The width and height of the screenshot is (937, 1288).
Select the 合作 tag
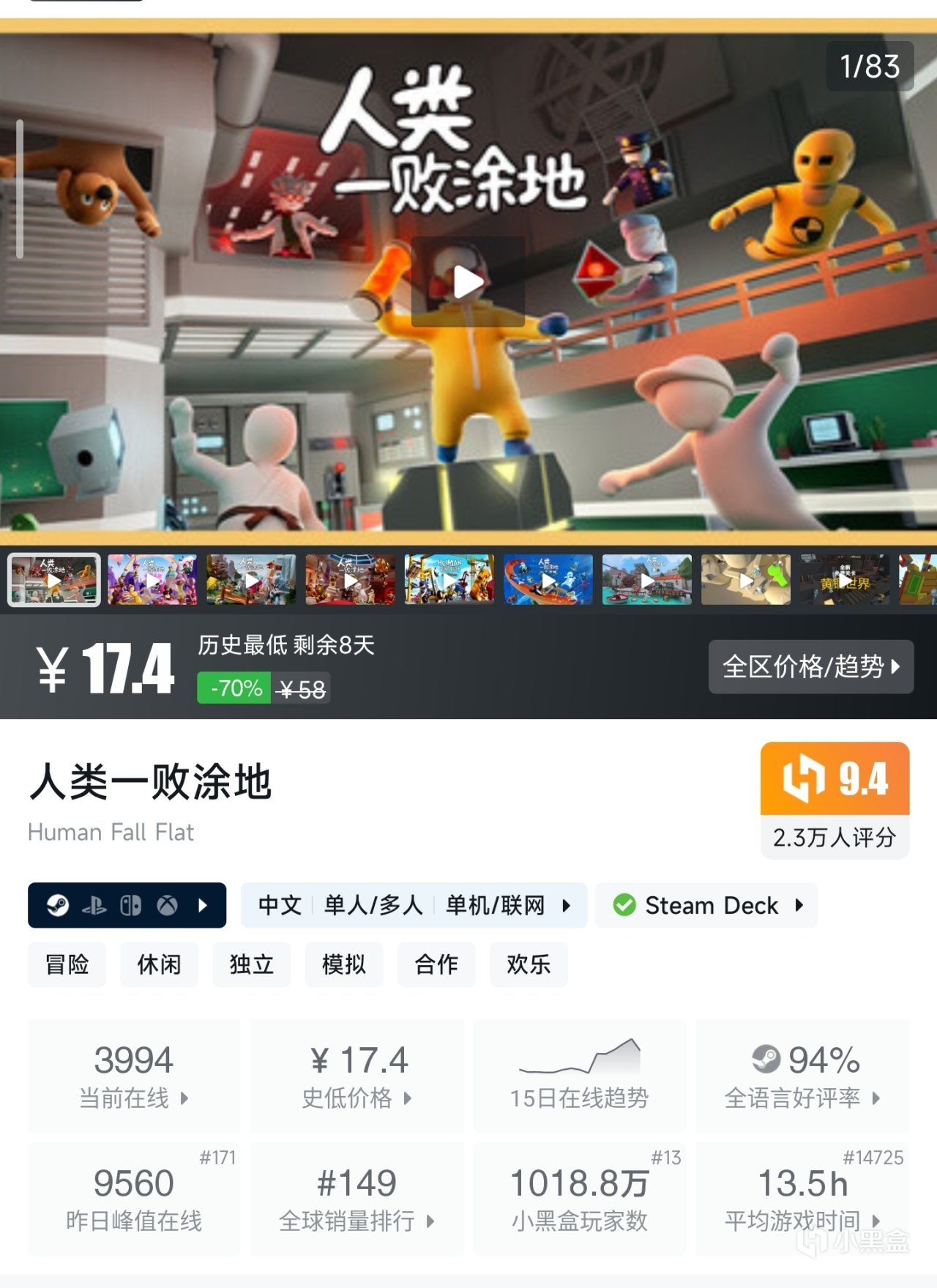pyautogui.click(x=436, y=964)
